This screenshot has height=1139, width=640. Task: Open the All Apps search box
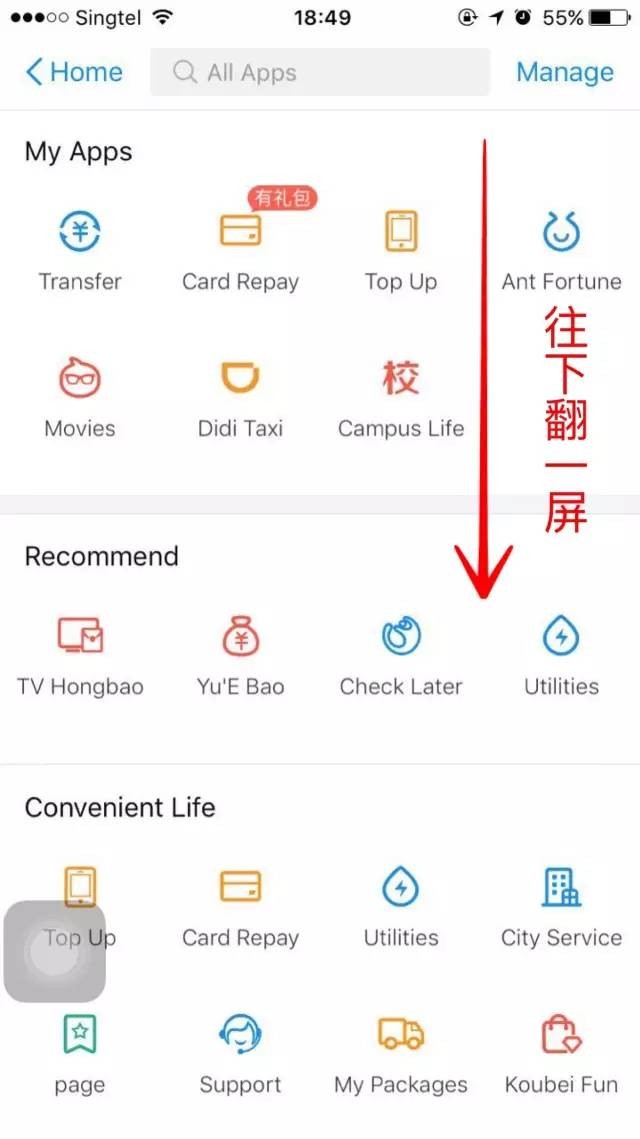point(320,72)
